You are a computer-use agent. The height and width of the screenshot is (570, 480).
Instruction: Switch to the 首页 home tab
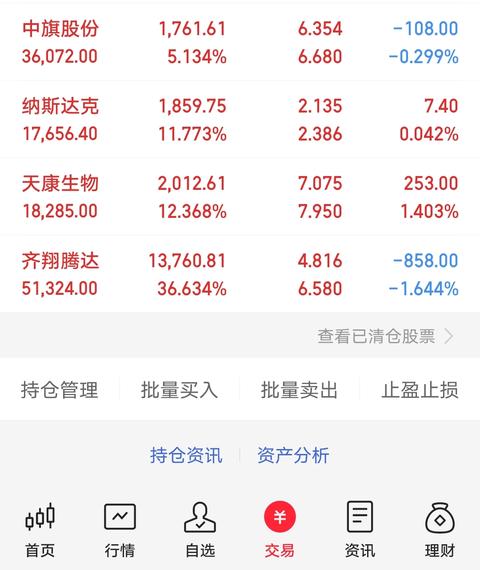(x=40, y=530)
